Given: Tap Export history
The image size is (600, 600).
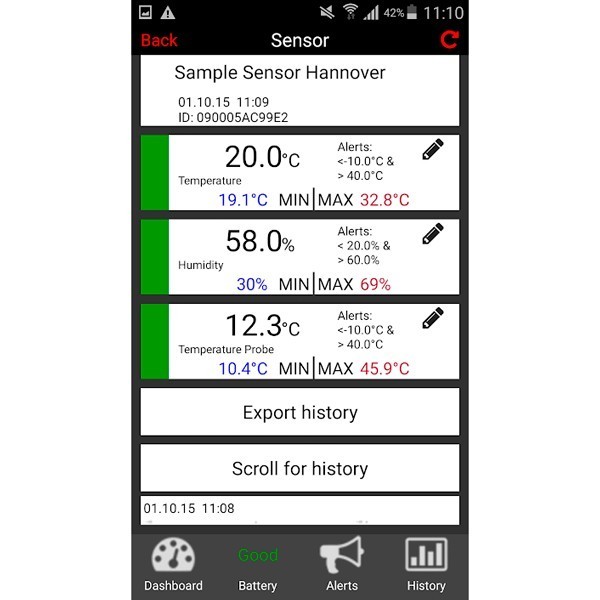Looking at the screenshot, I should 300,412.
